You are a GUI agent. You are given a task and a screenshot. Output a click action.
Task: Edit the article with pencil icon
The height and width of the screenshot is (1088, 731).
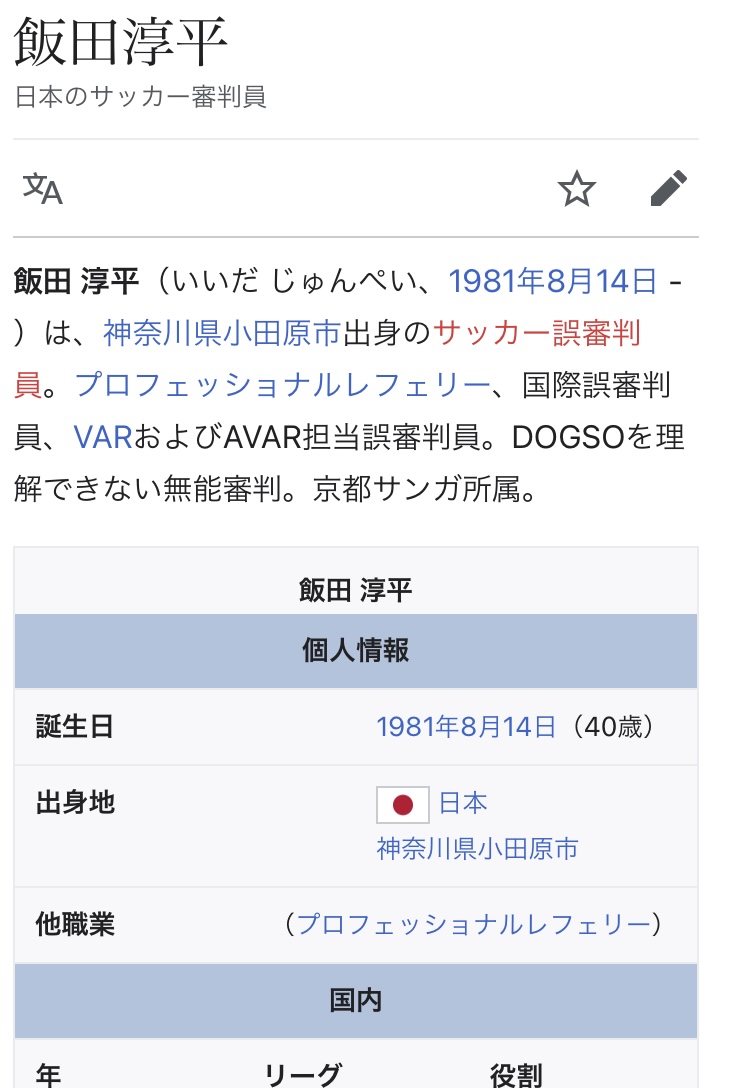coord(668,188)
